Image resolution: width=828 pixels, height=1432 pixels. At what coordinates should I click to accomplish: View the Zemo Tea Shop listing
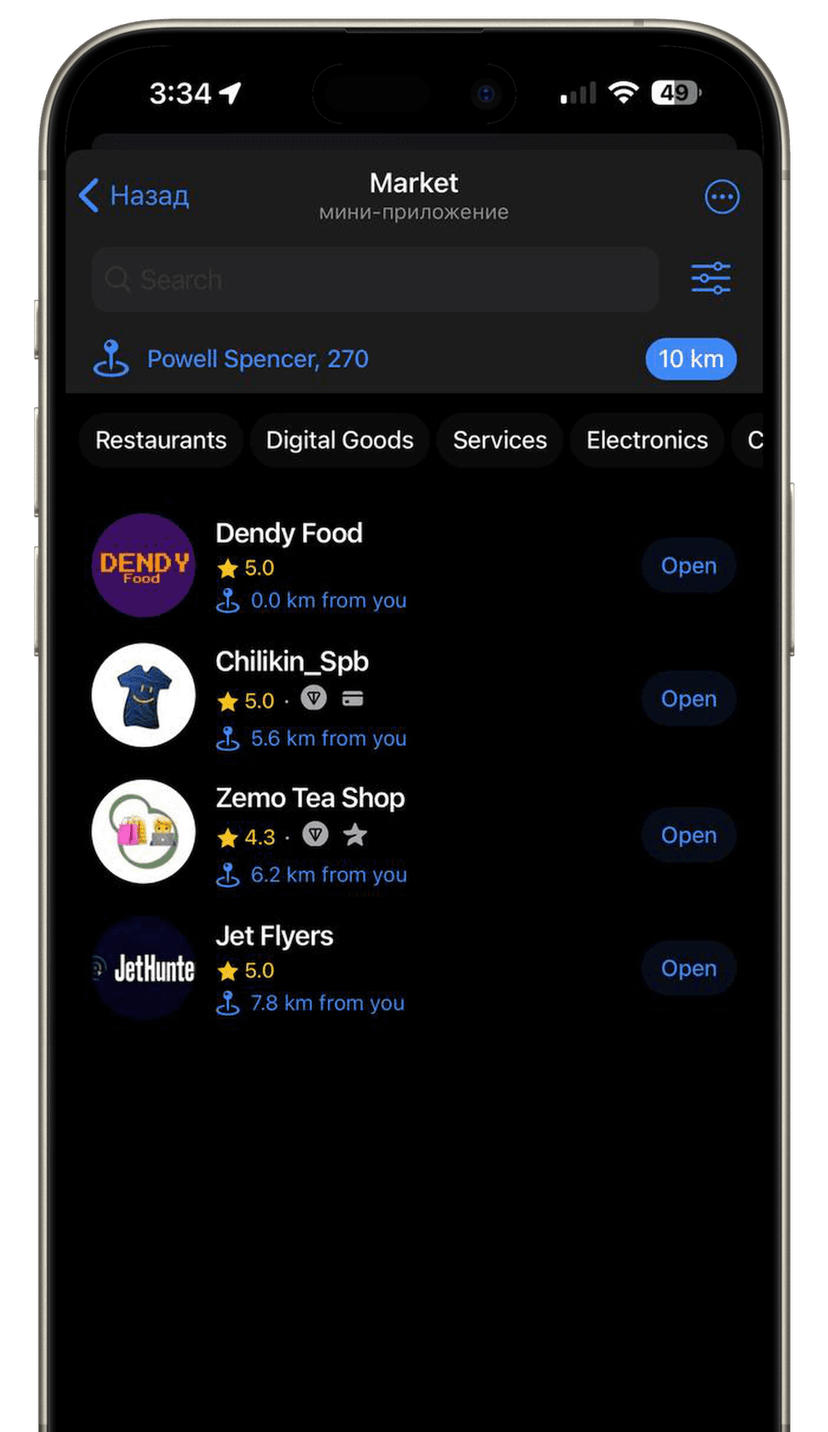[310, 798]
